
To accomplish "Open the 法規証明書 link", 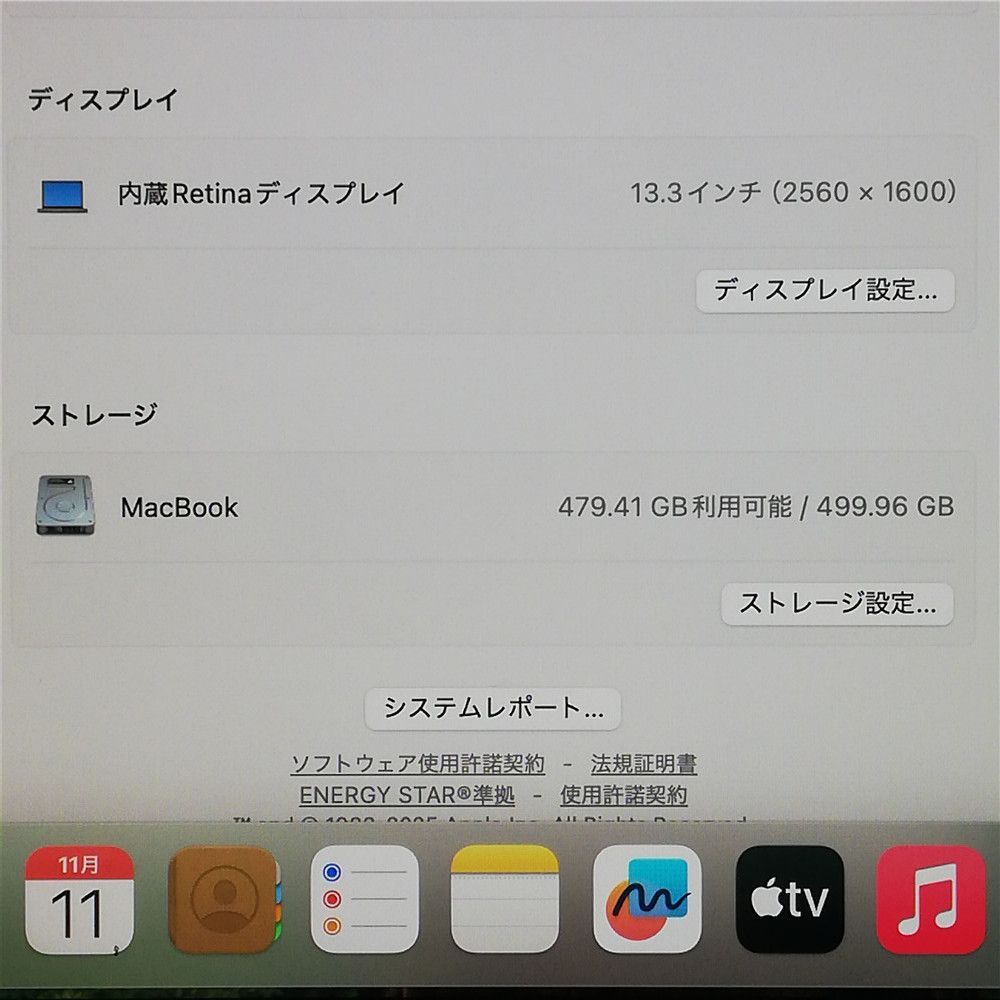I will pos(644,764).
